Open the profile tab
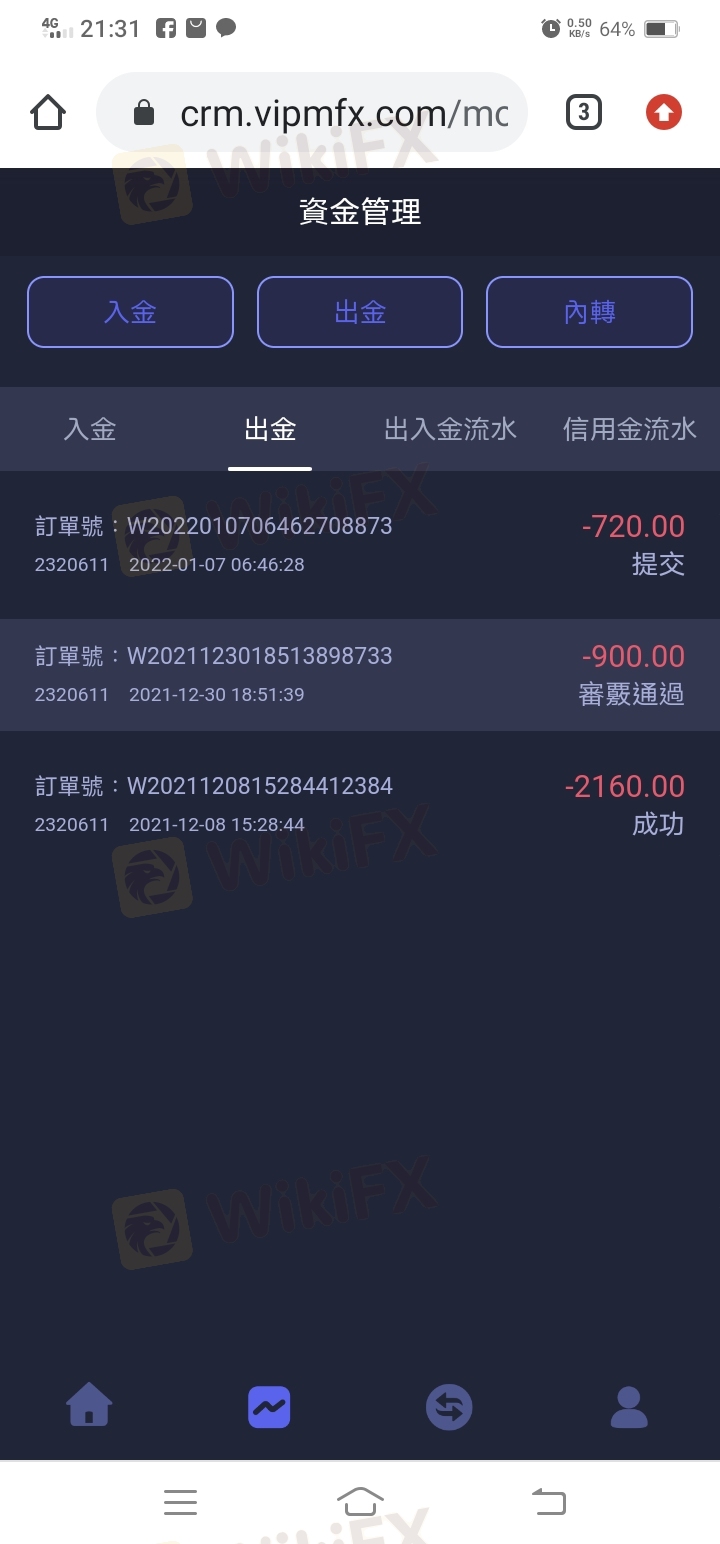 (629, 1407)
